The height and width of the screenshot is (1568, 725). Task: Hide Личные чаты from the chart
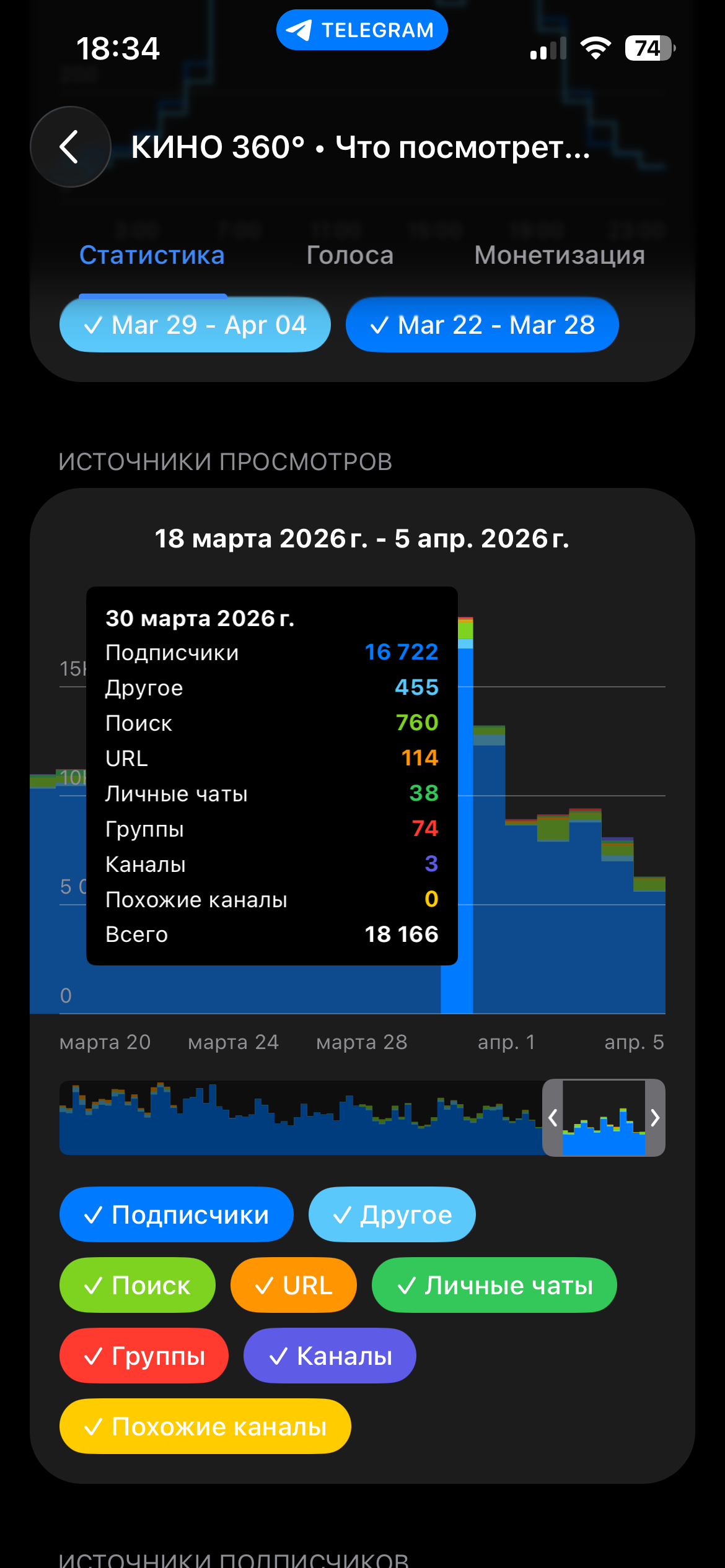point(494,1285)
